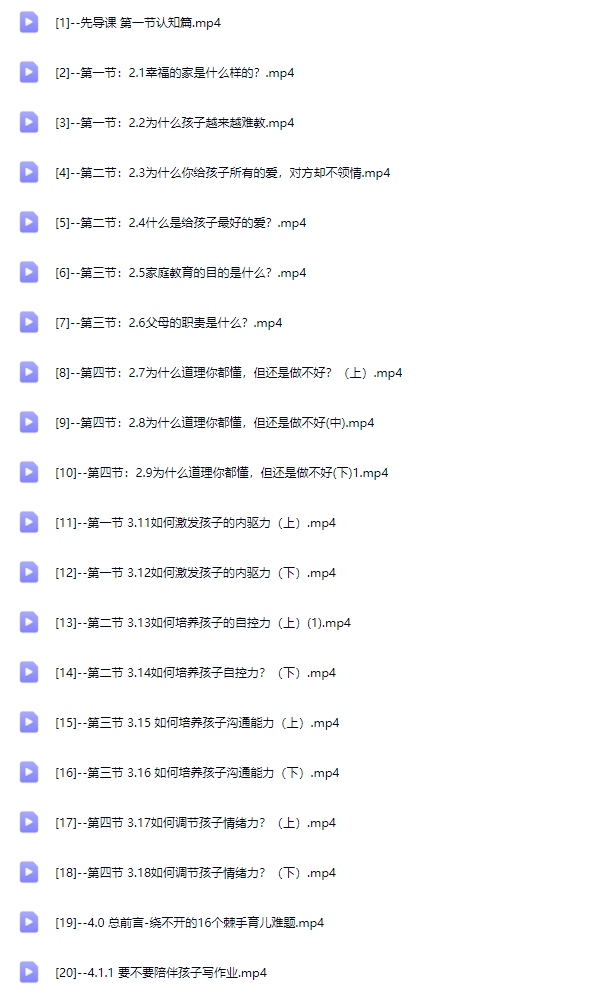Select [10] 2.9但还是做不好(下)1

click(221, 472)
